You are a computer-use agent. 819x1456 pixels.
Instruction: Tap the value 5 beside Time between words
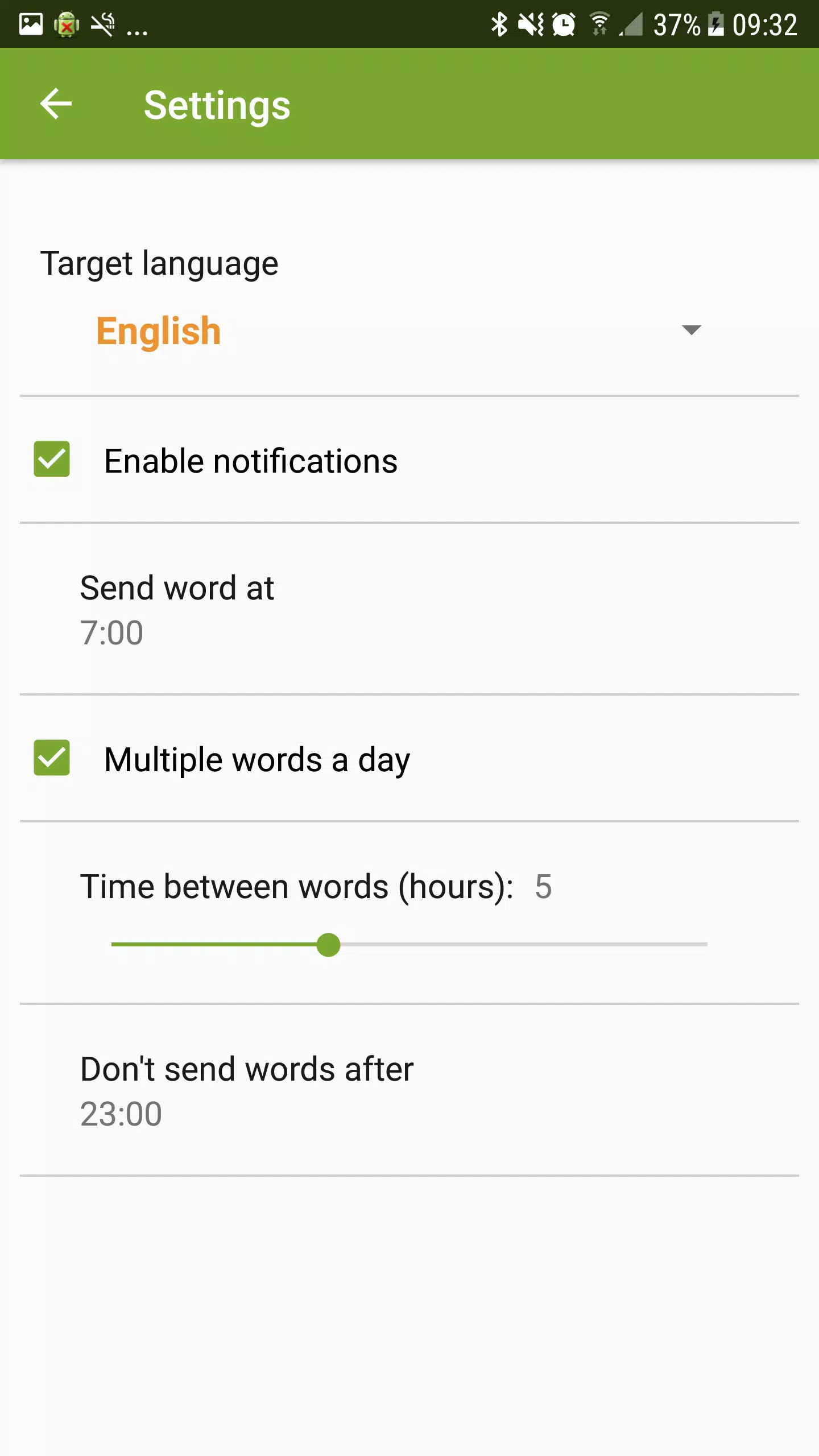[543, 886]
